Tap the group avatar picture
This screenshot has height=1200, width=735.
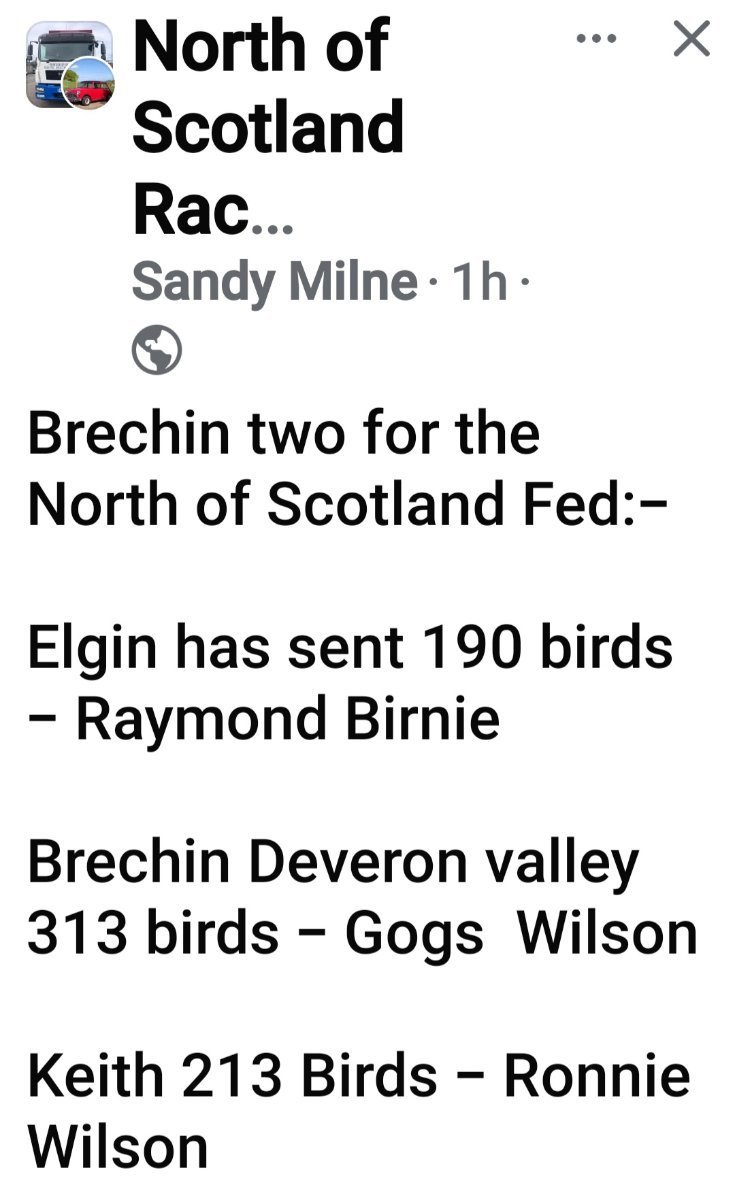point(69,65)
